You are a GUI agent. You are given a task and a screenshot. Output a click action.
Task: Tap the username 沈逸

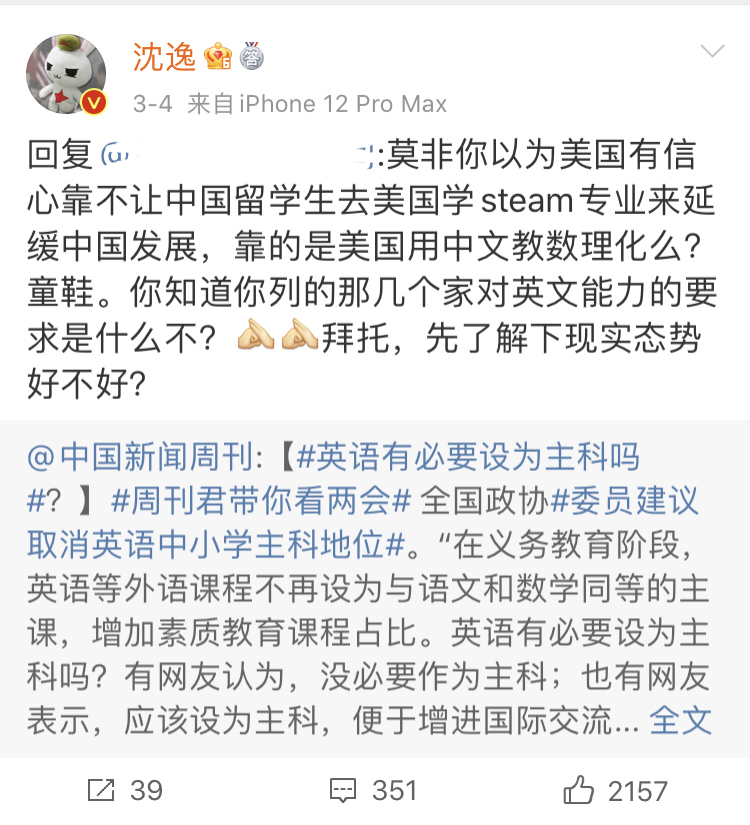point(165,57)
